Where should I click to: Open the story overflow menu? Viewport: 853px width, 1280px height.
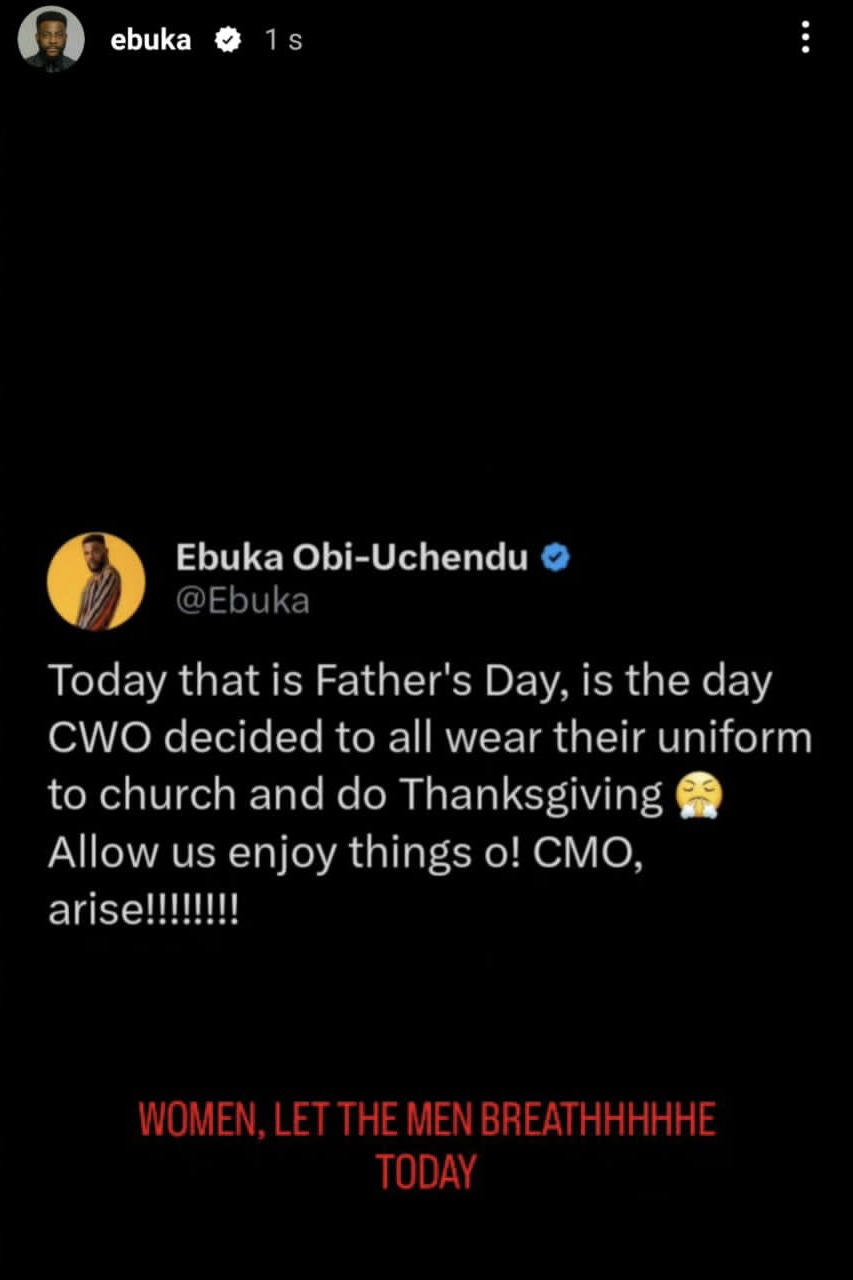(x=805, y=38)
